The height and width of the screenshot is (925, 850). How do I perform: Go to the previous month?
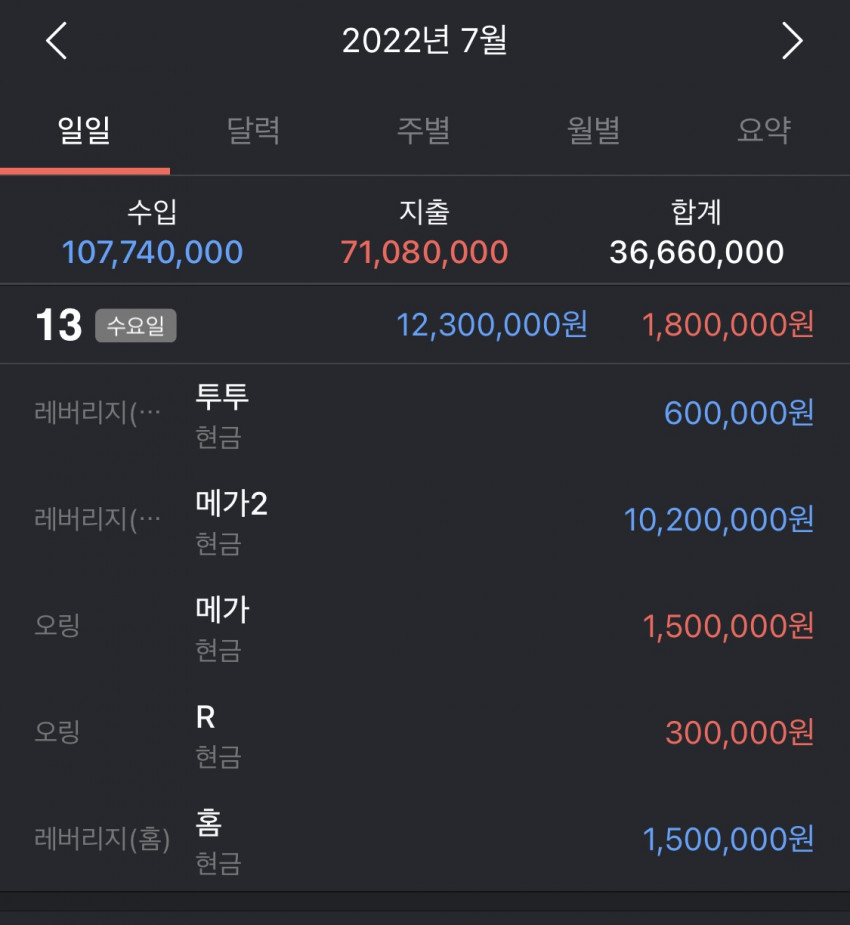[57, 41]
